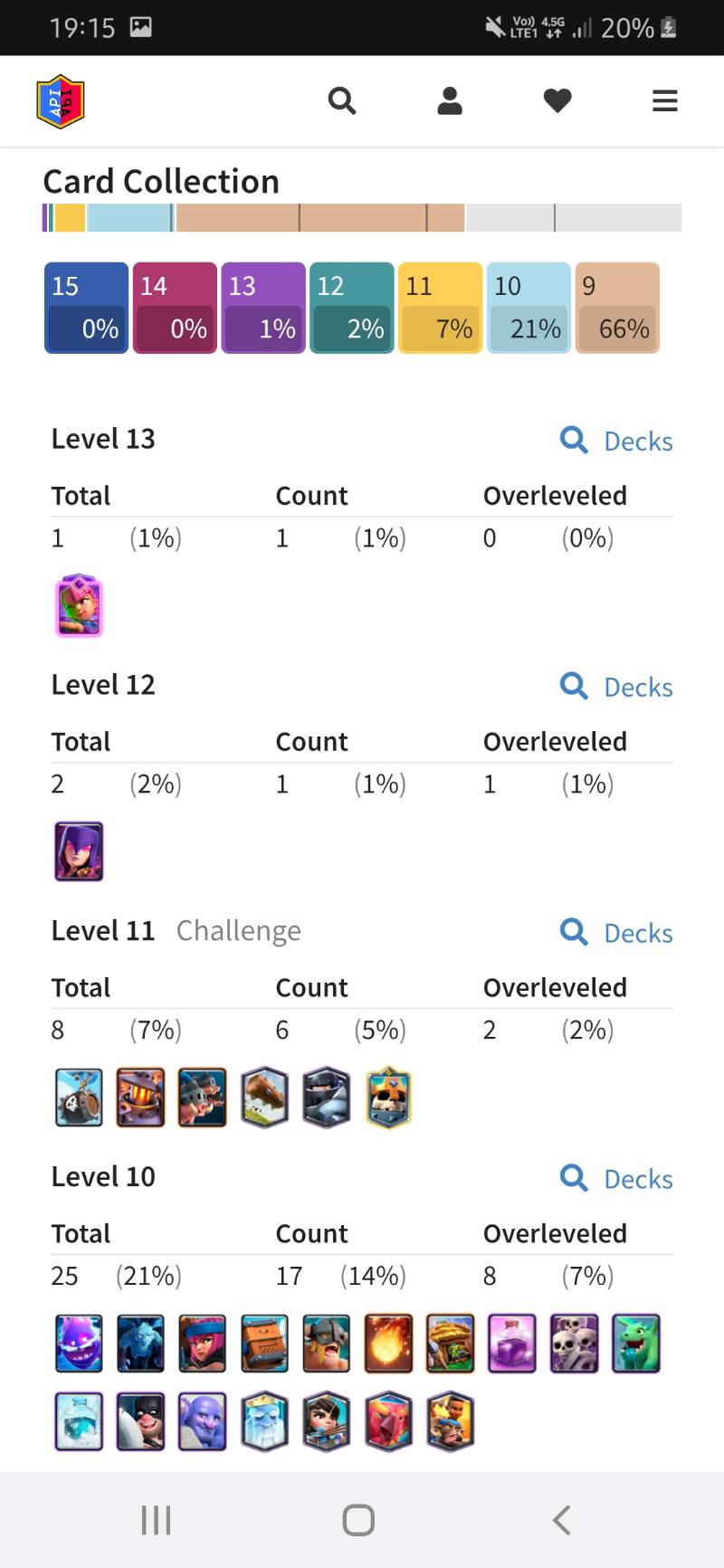Search Decks for Level 11
Viewport: 724px width, 1568px height.
(617, 934)
